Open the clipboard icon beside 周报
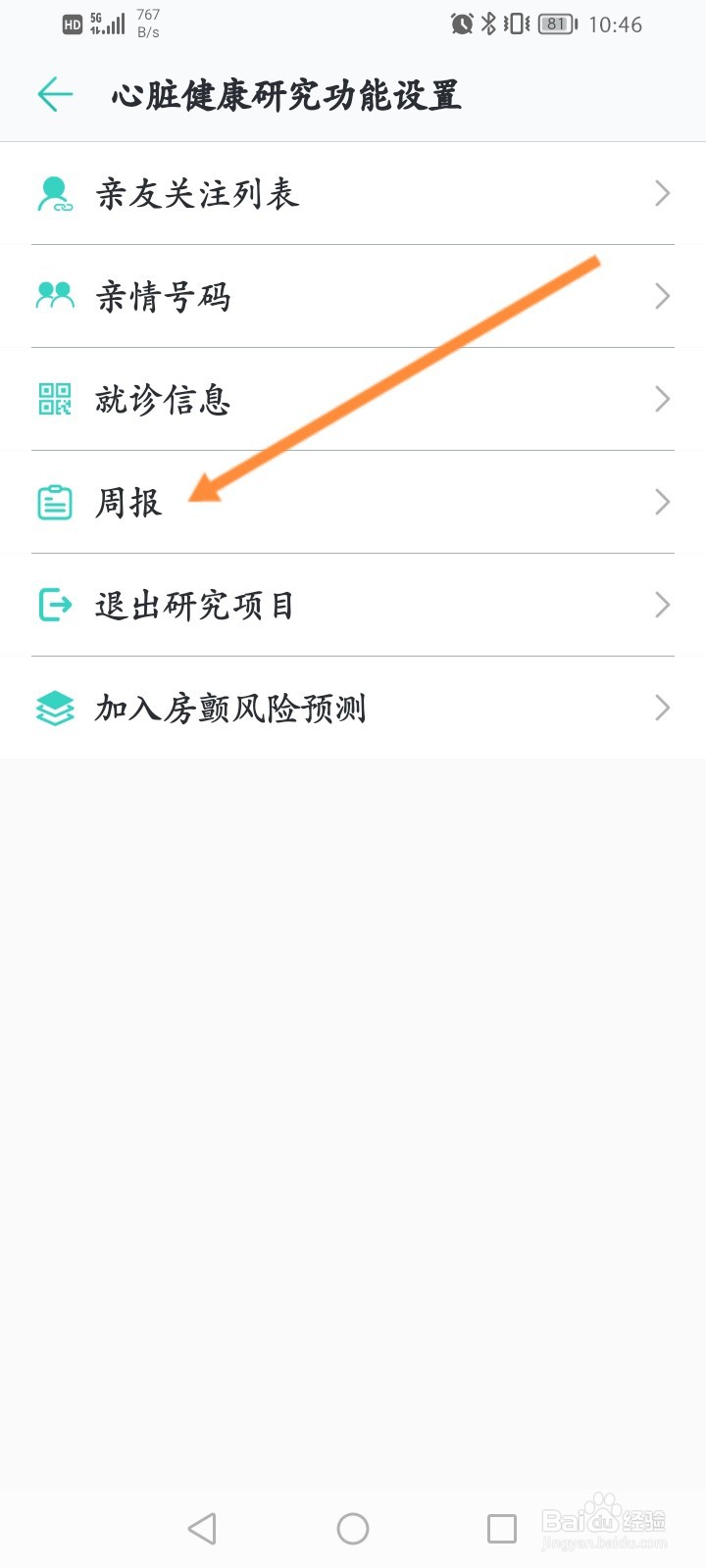Image resolution: width=706 pixels, height=1568 pixels. click(55, 502)
